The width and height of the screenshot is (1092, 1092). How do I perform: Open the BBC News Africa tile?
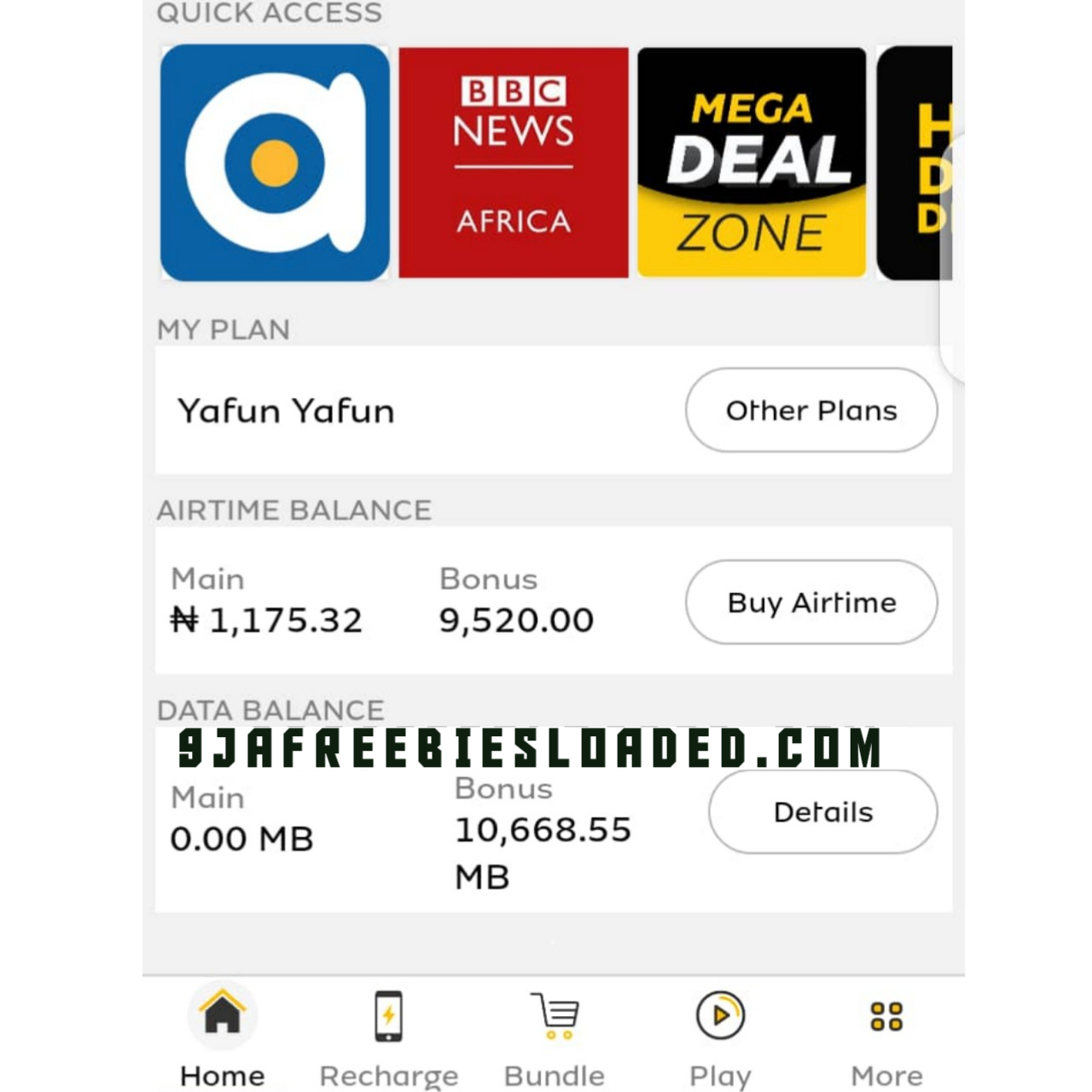coord(514,163)
